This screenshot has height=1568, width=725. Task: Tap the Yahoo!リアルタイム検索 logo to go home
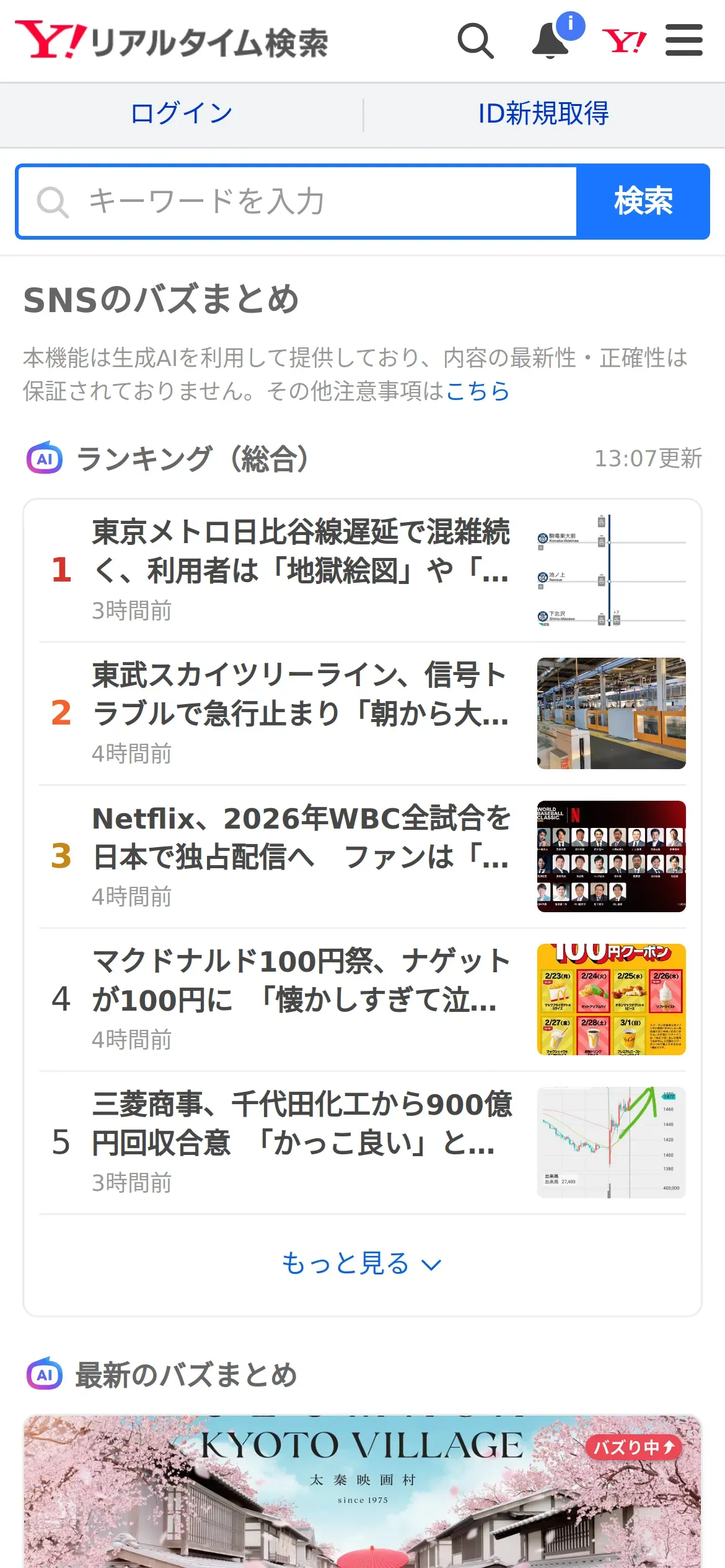click(172, 41)
